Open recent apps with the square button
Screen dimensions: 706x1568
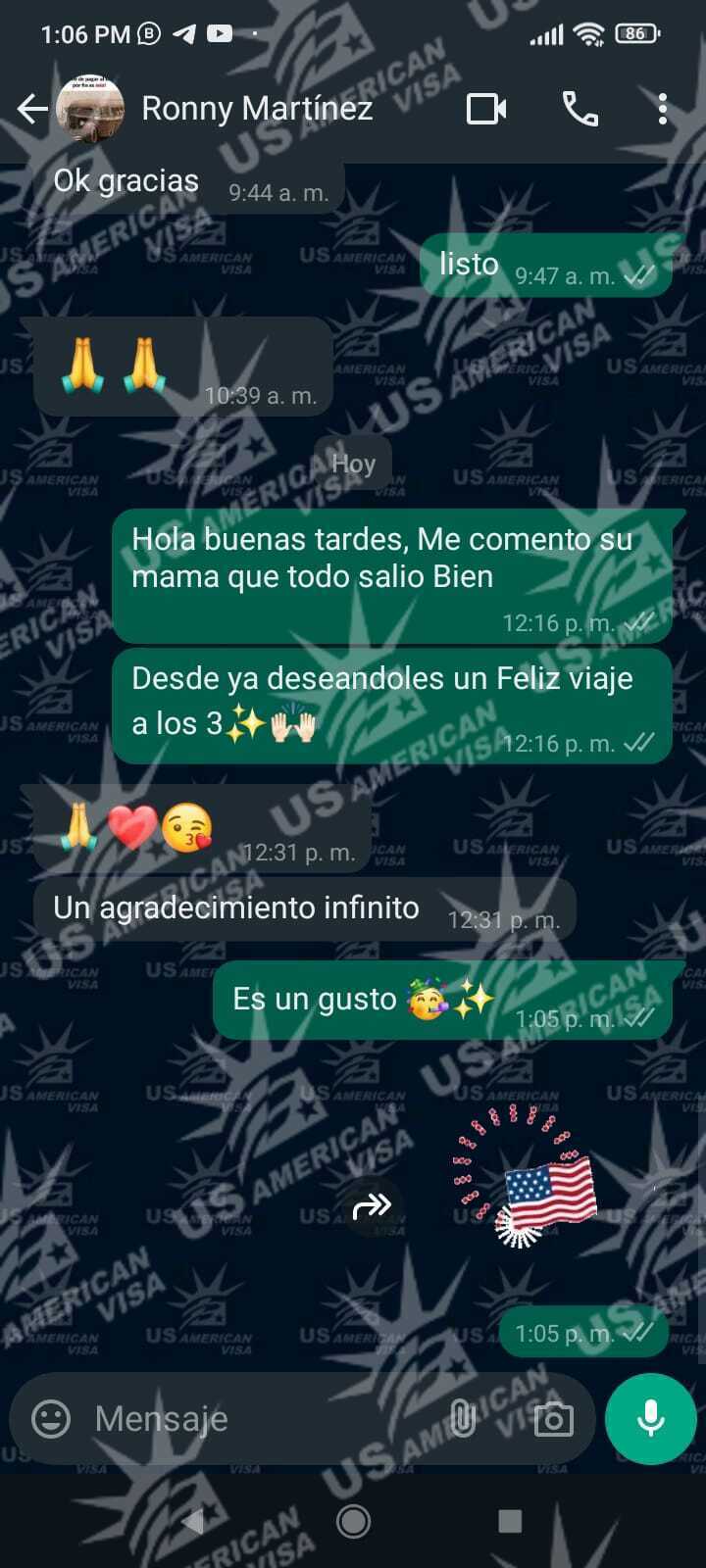pyautogui.click(x=510, y=1521)
